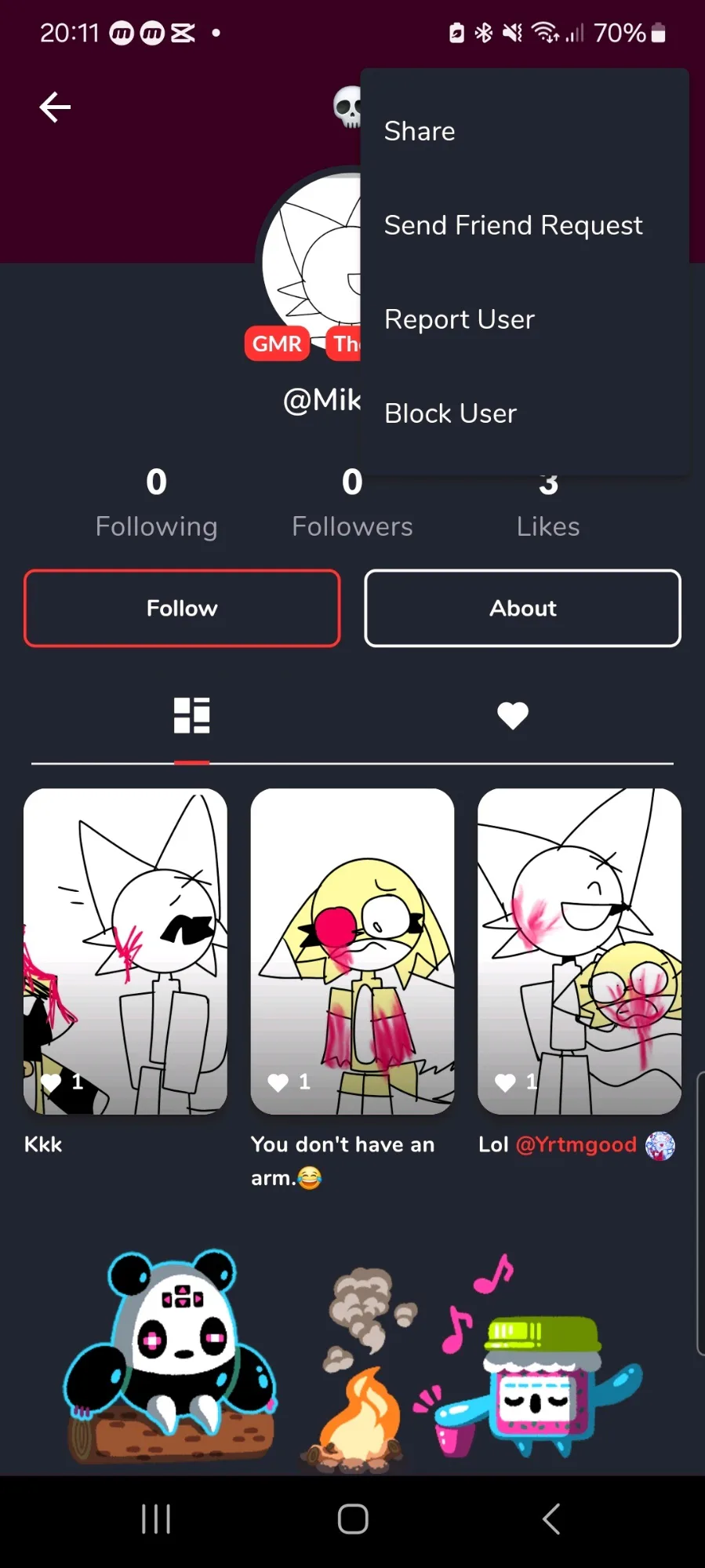
Task: Open recent apps from navigation bar
Action: (156, 1519)
